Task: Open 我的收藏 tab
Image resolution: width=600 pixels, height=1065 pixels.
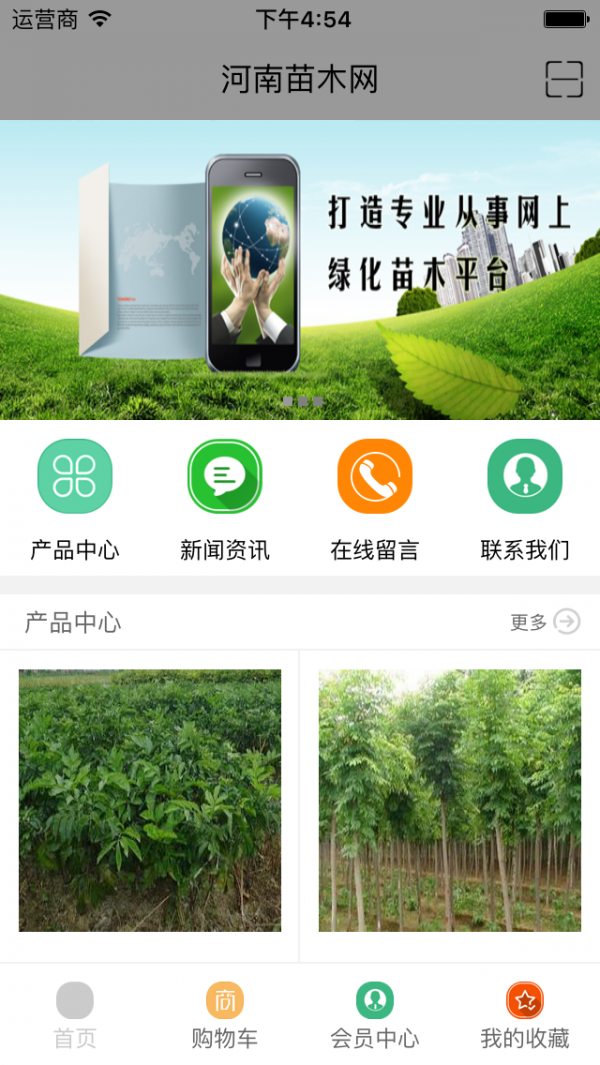Action: coord(525,1015)
